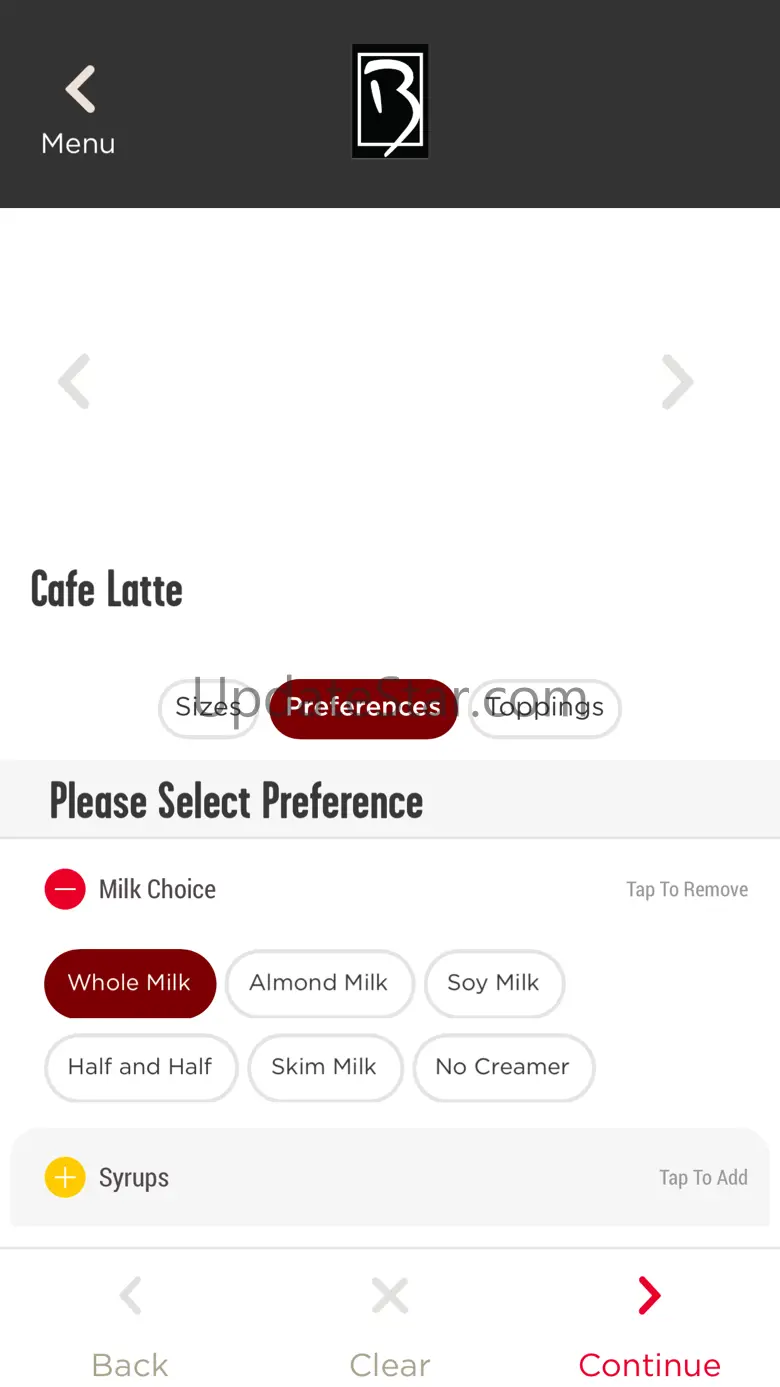Choose Half and Half
This screenshot has height=1387, width=780.
(x=141, y=1067)
